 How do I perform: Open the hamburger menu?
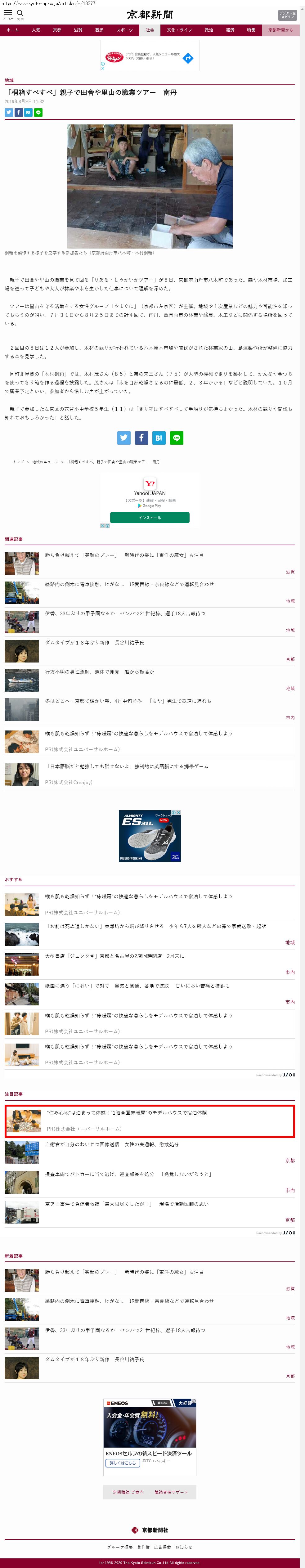pos(8,13)
